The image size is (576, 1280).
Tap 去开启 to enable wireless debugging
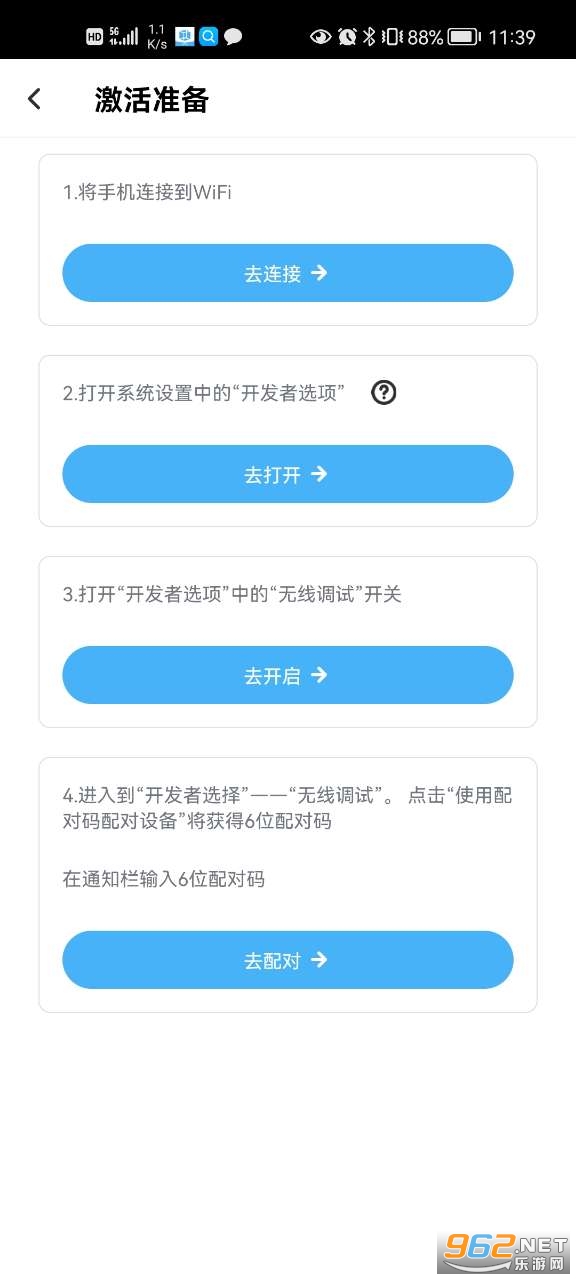pos(288,675)
